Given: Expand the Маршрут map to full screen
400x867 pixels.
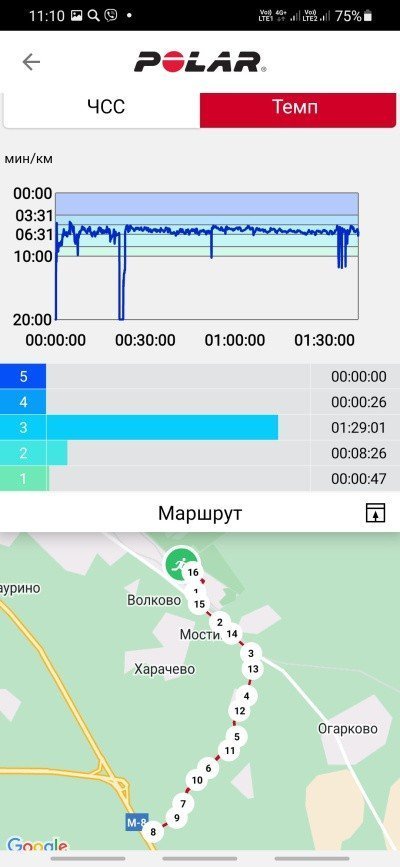Looking at the screenshot, I should click(x=375, y=513).
